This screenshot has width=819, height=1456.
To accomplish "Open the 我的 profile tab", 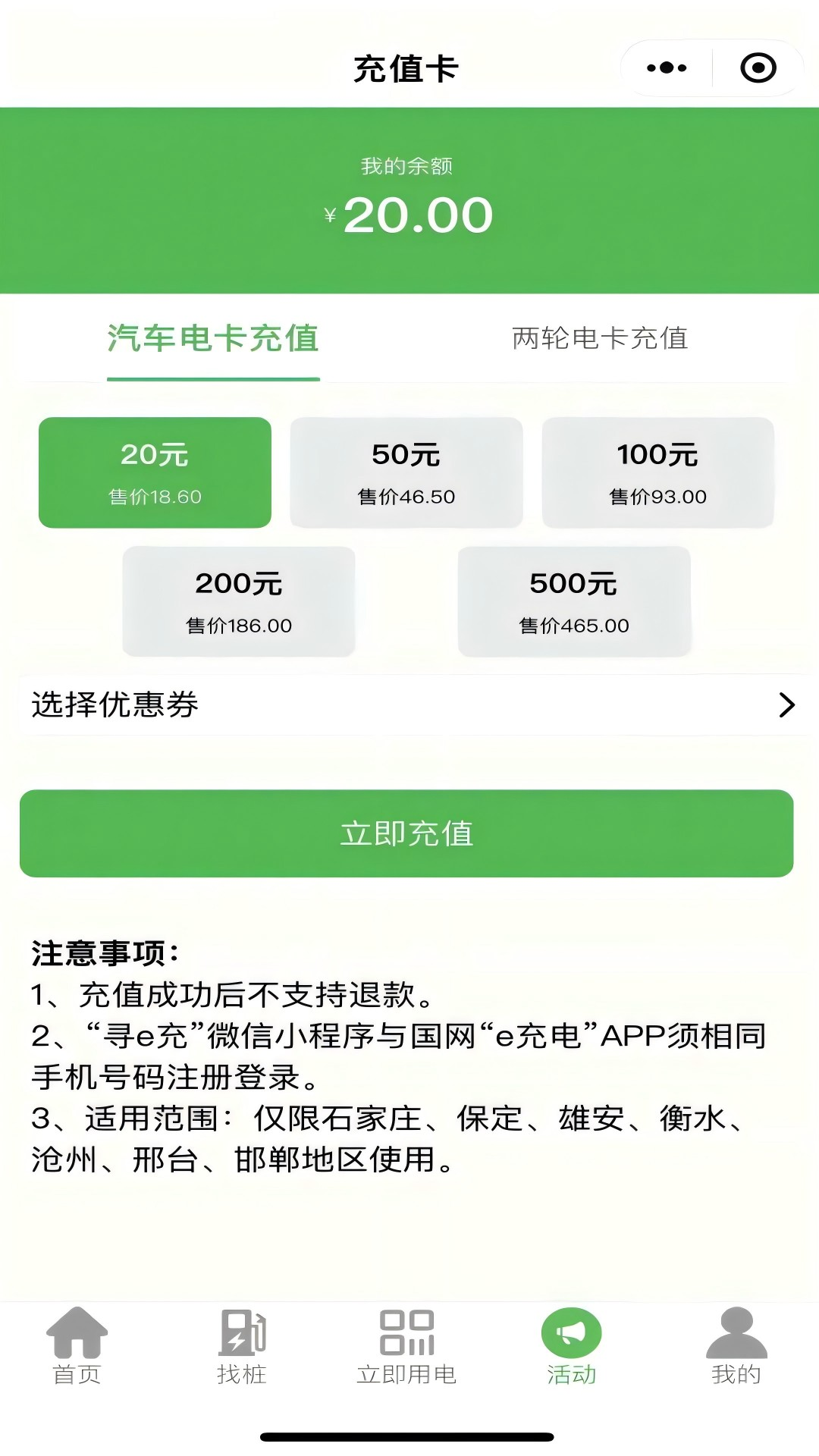I will [736, 1347].
